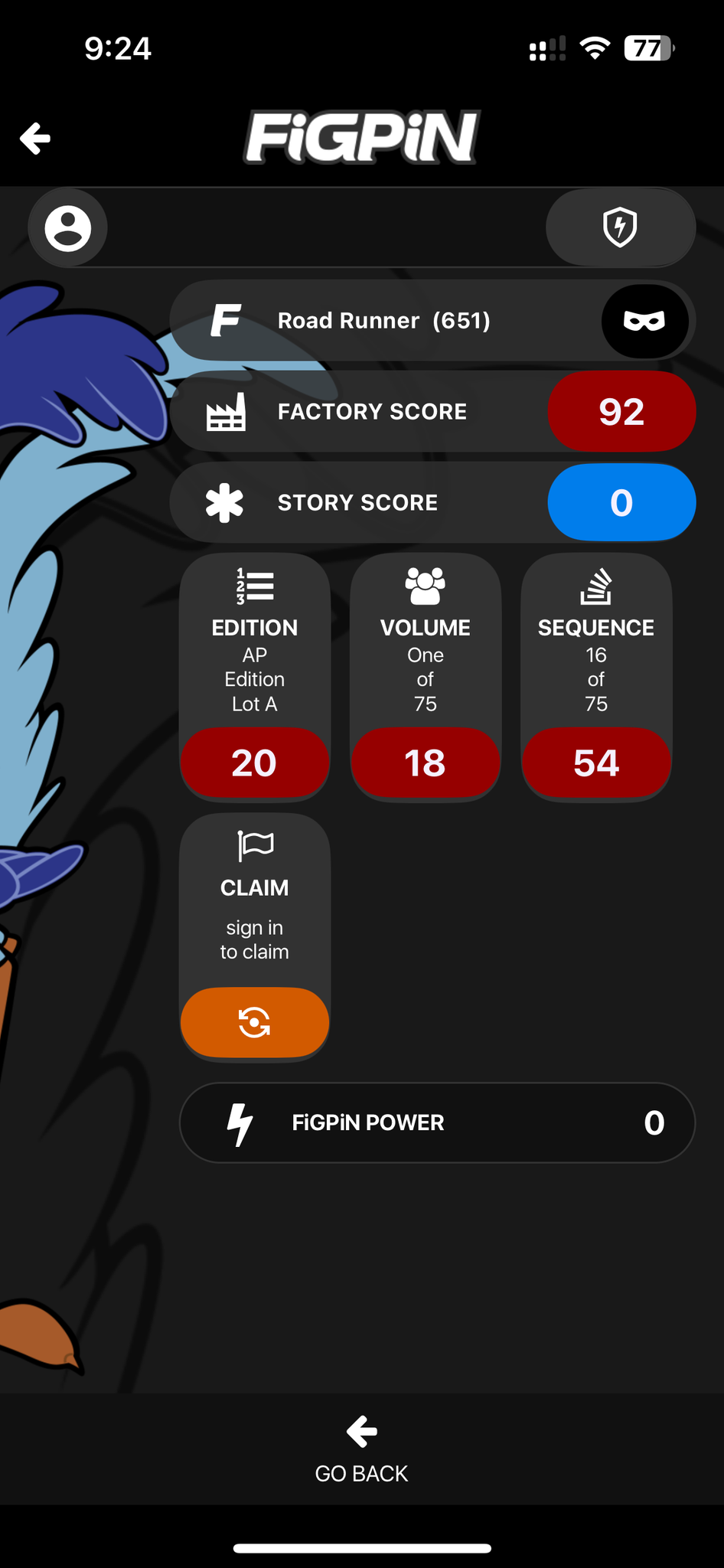Tap the orange Claim refresh button
This screenshot has height=1568, width=724.
pyautogui.click(x=255, y=1022)
